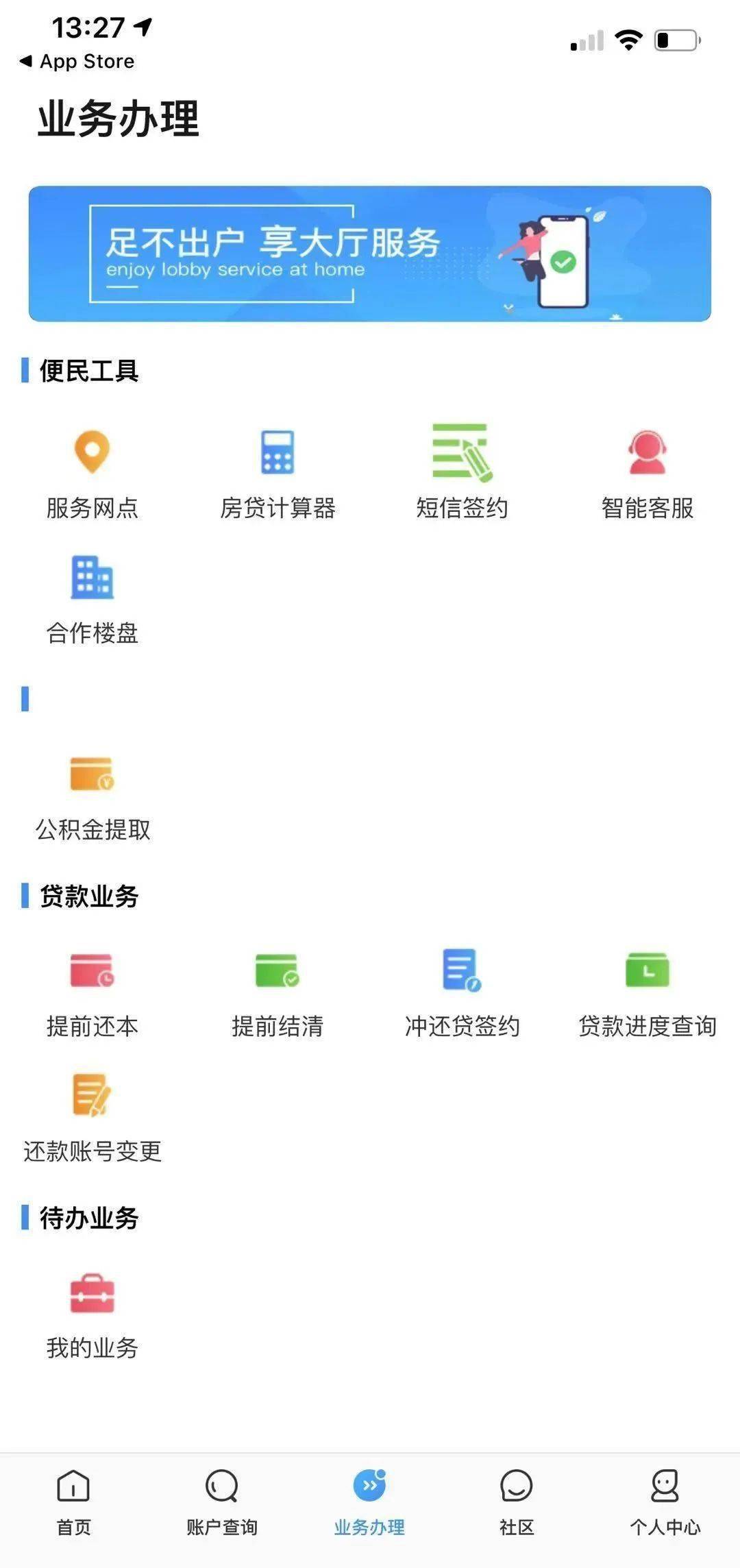
Task: Start 智能客服 smart customer service
Action: click(647, 474)
